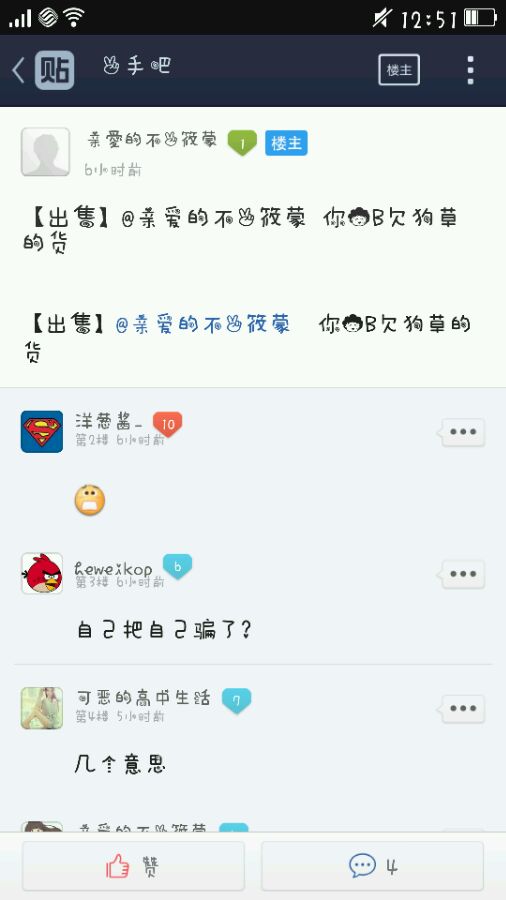Reply to 可恶的高中生活's comment bubble
Screen dimensions: 506x900
(463, 709)
